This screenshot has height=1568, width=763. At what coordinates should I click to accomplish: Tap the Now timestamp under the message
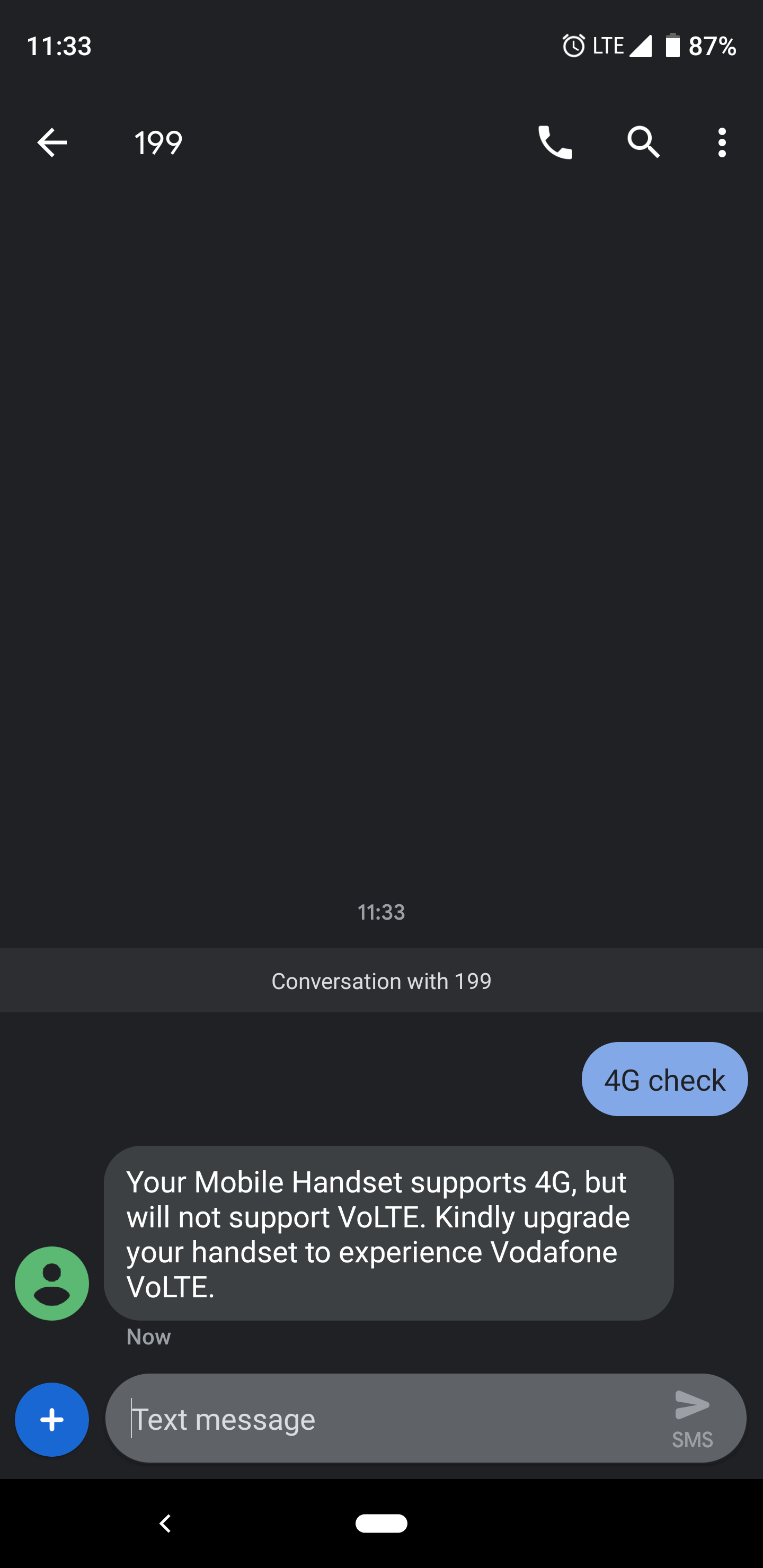coord(148,1337)
